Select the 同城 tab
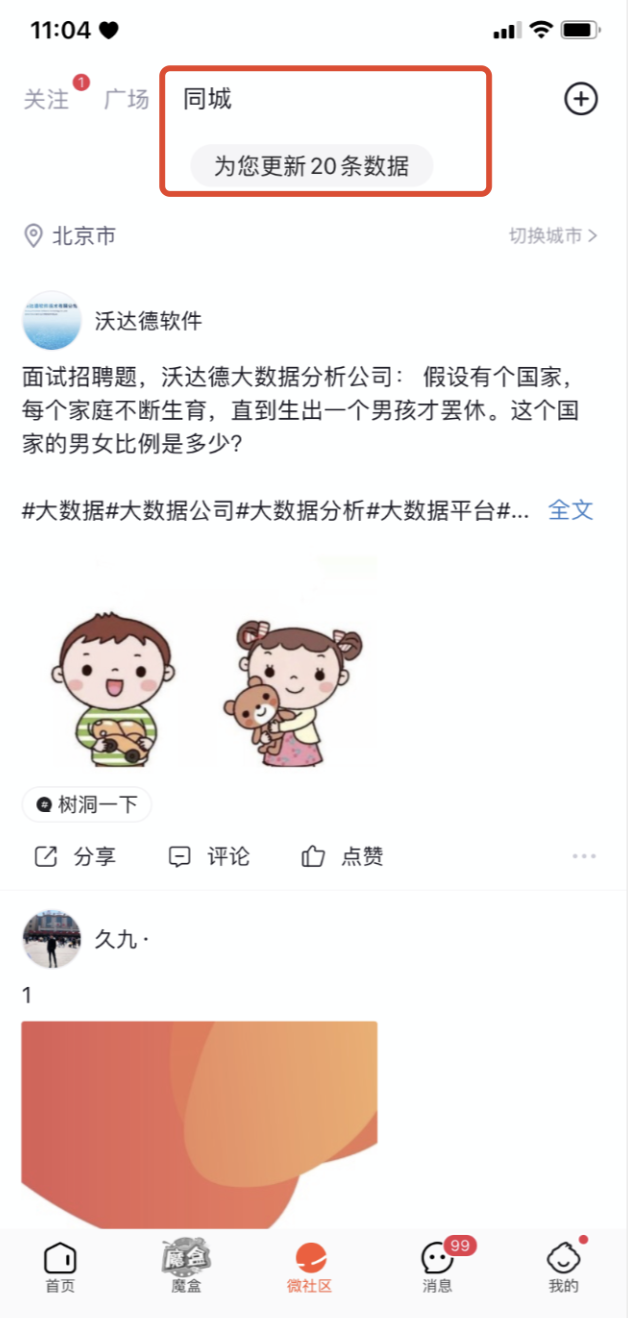The image size is (628, 1318). tap(207, 99)
